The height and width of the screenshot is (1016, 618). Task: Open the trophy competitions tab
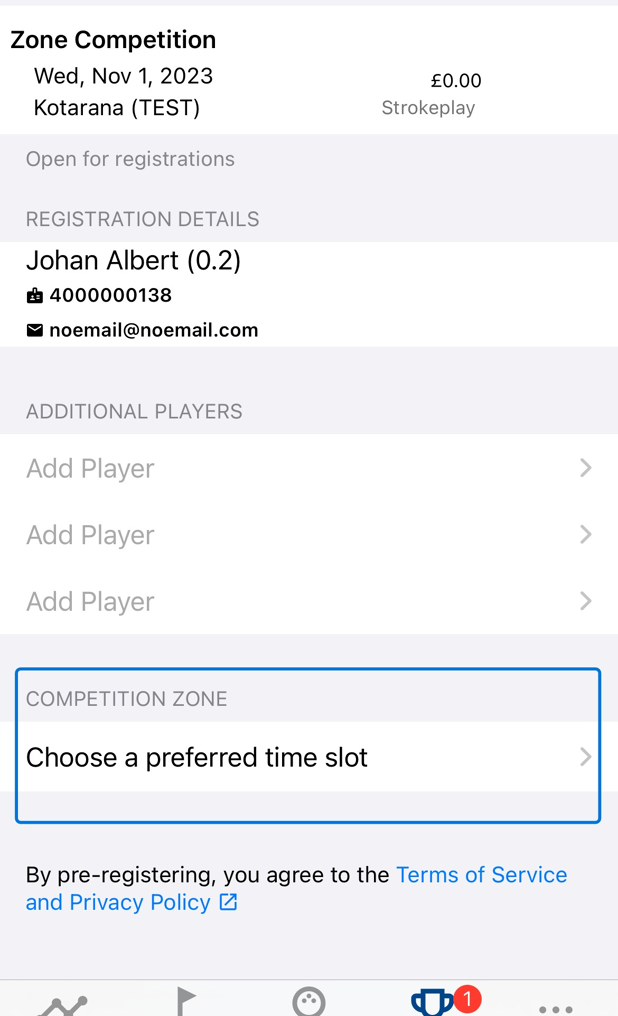coord(432,1002)
